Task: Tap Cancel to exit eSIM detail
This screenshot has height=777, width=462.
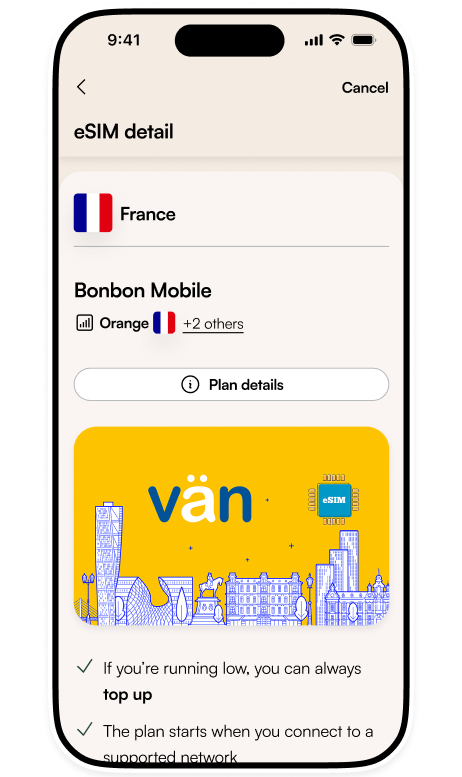Action: tap(365, 88)
